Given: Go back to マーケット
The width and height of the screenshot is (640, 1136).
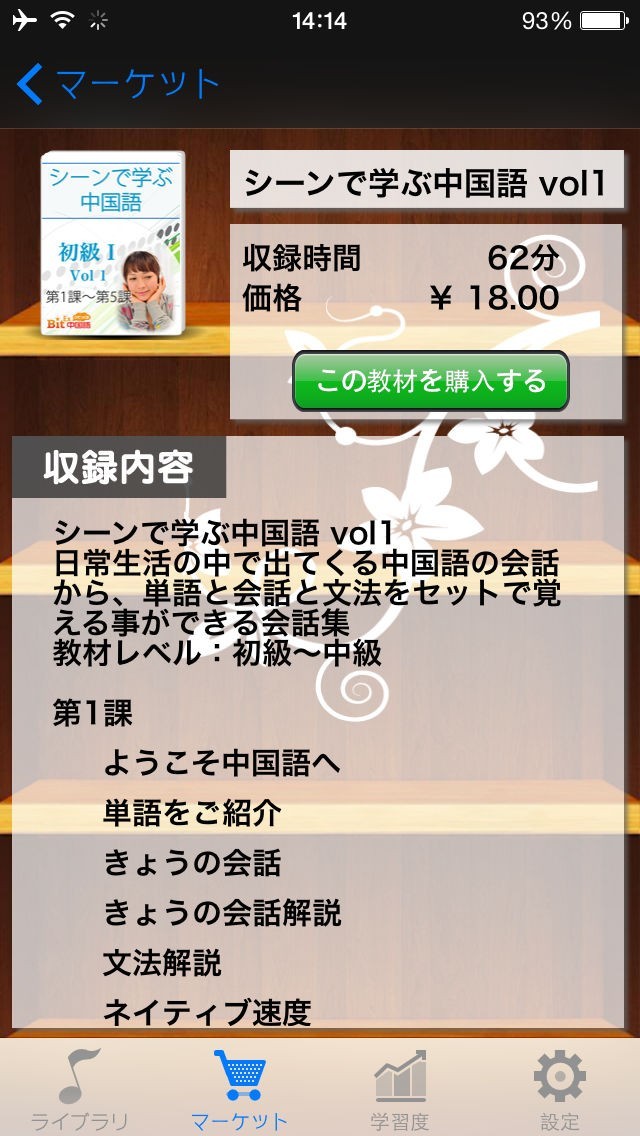Looking at the screenshot, I should coord(118,84).
